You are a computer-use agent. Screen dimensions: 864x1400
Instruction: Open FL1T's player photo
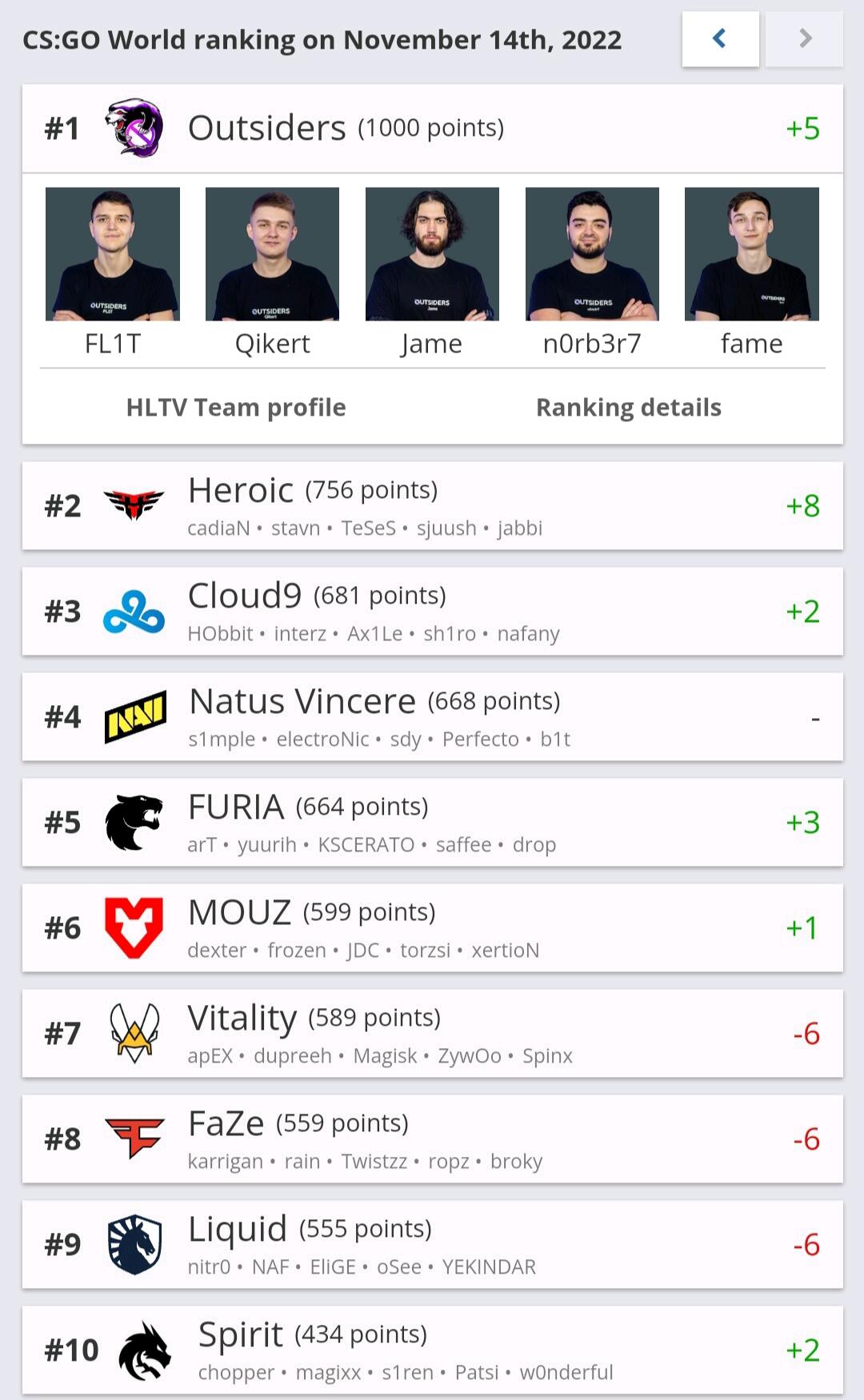(x=113, y=254)
